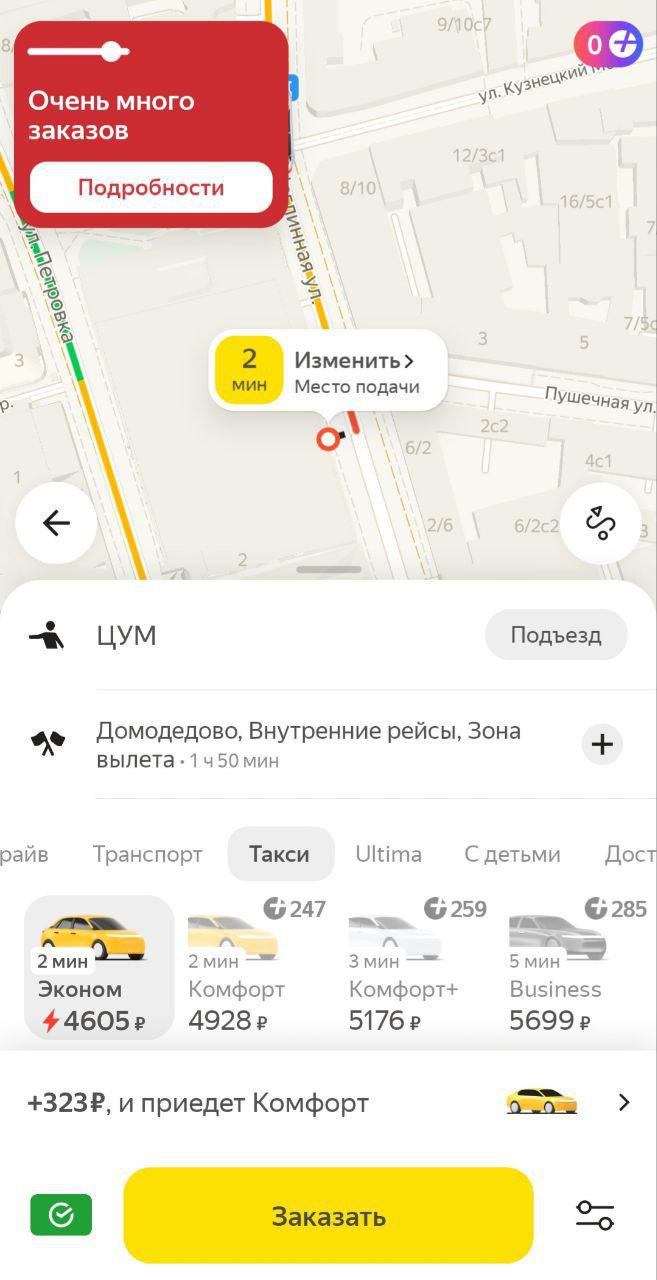Edit the pickup address ЦУМ
The image size is (657, 1280).
[x=127, y=636]
